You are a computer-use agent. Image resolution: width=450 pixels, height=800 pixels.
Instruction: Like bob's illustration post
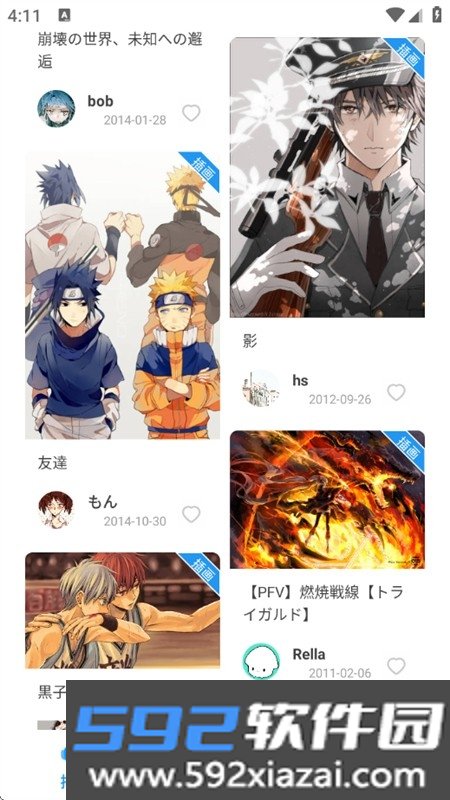(191, 113)
